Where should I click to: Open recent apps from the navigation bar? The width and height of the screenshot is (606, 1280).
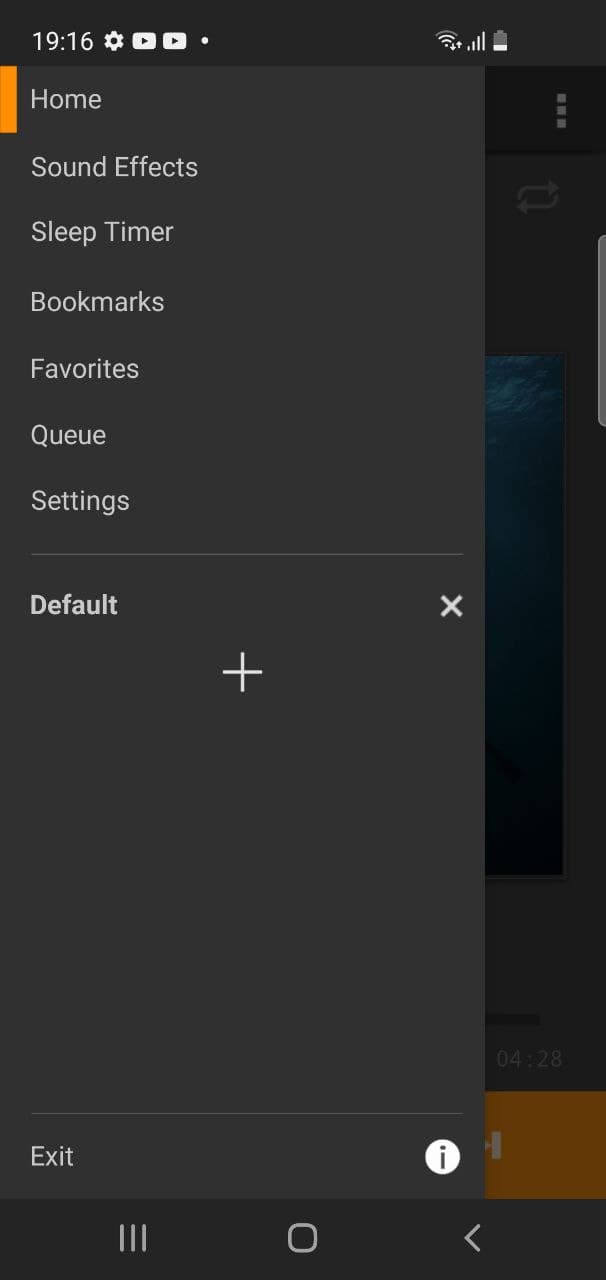133,1238
